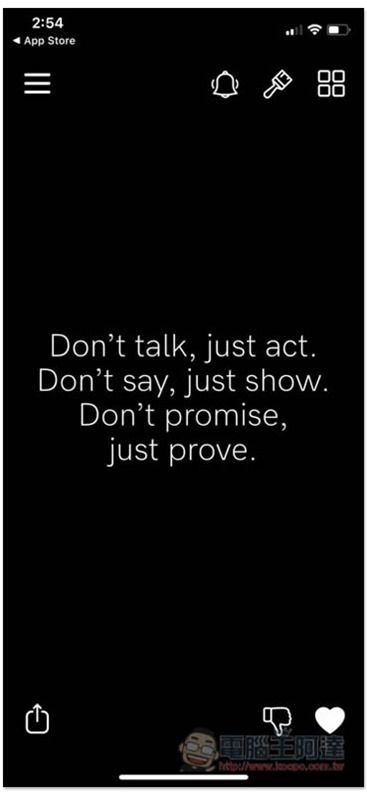Screen dimensions: 367x796
Task: Open the reminders bell icon
Action: [x=225, y=84]
